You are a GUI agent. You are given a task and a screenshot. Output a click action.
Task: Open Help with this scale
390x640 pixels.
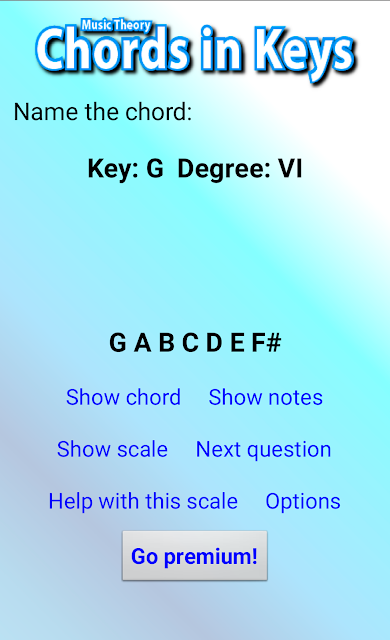(x=143, y=501)
